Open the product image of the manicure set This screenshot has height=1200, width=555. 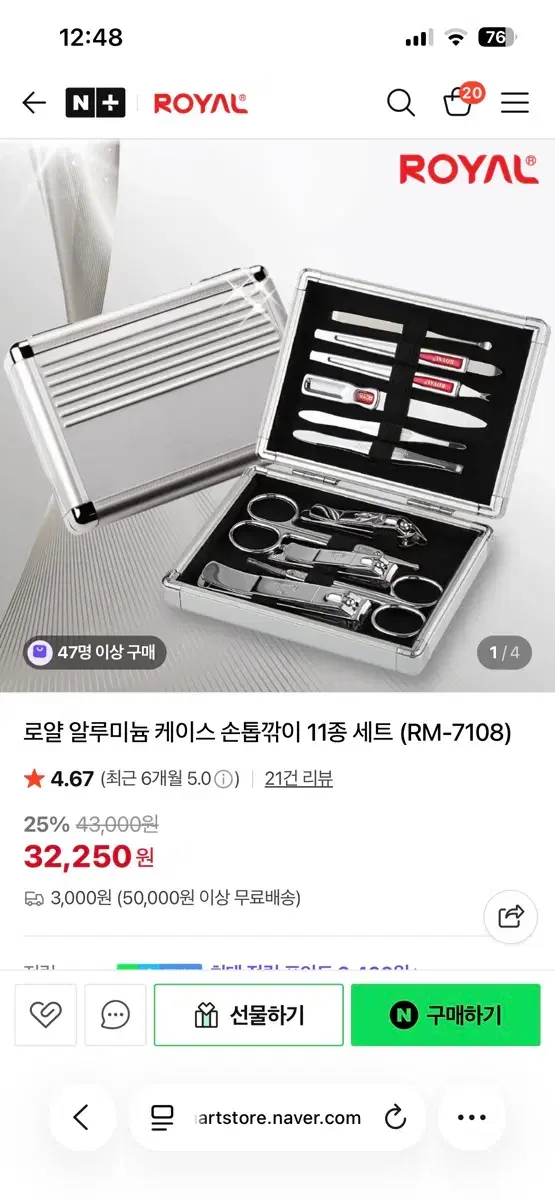(277, 415)
